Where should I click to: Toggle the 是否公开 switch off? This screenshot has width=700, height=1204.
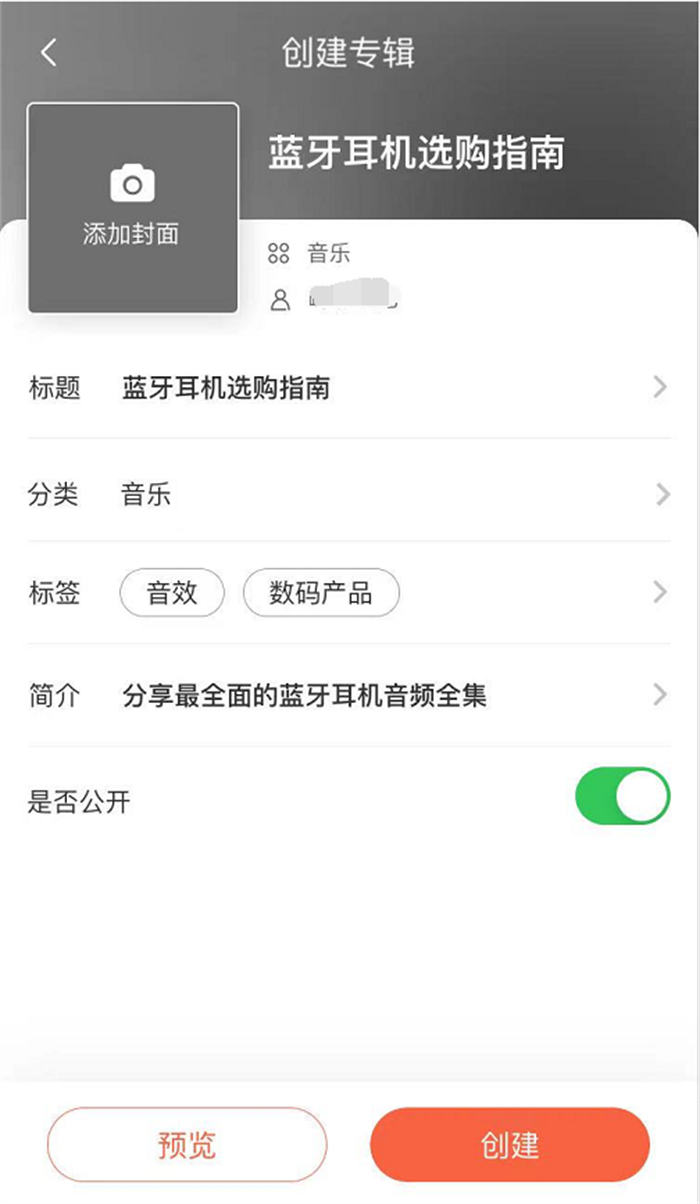pyautogui.click(x=622, y=796)
